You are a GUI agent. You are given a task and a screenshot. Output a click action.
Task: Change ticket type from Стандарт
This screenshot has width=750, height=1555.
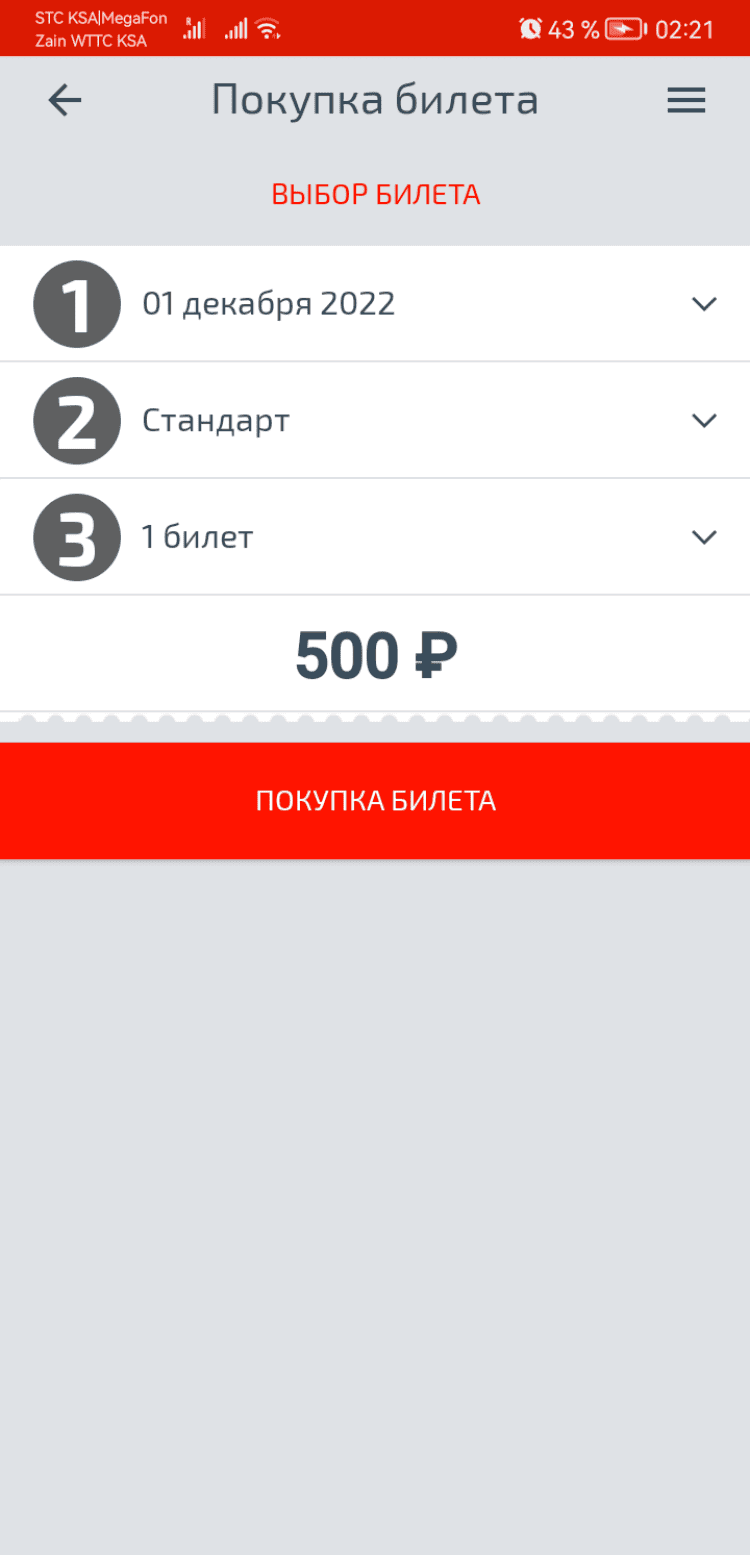click(x=704, y=421)
